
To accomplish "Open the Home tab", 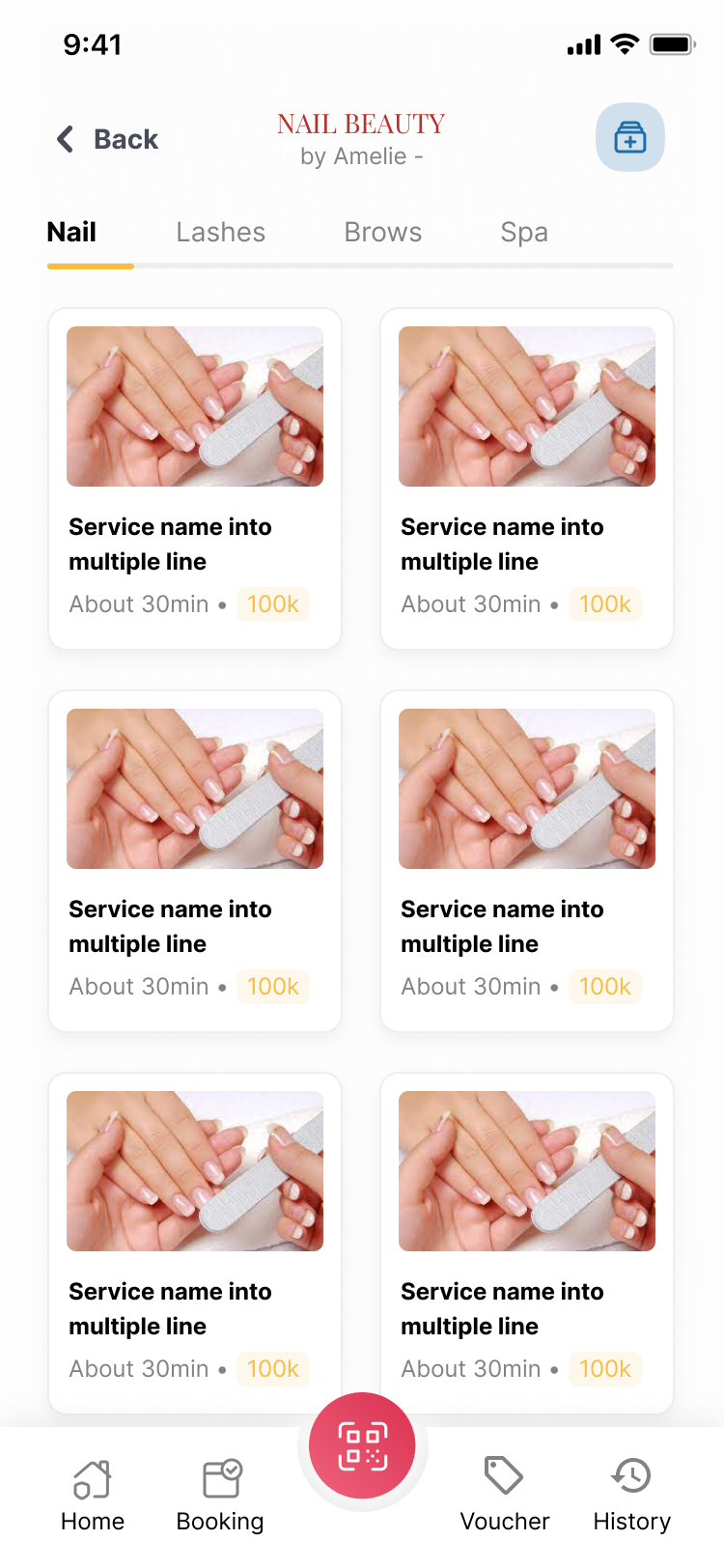I will tap(93, 1495).
